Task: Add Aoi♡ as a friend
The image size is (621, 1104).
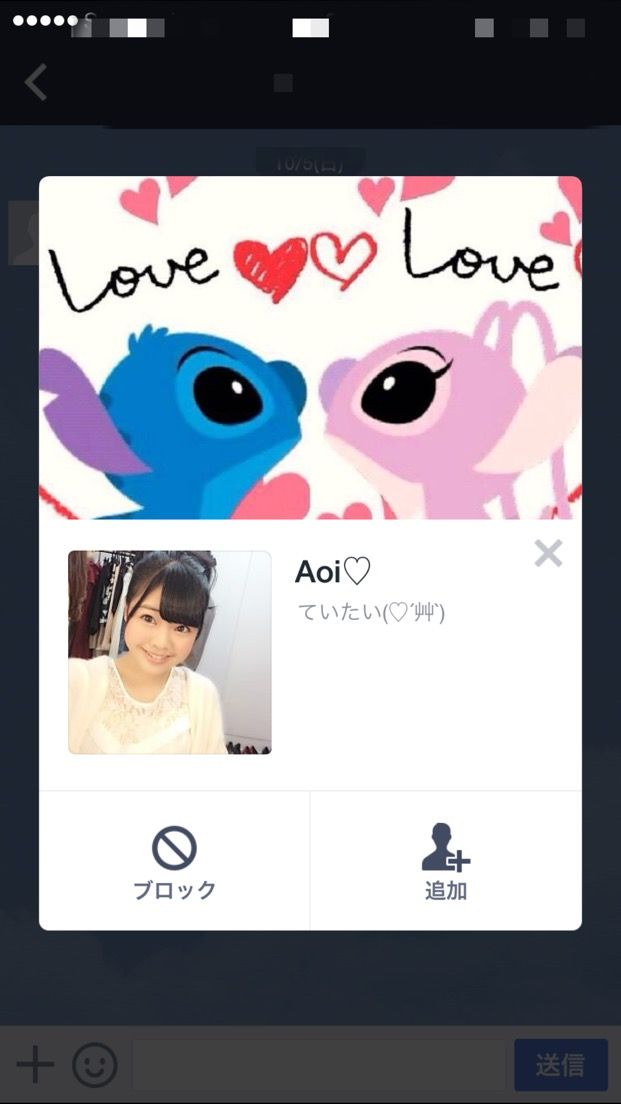Action: pos(445,861)
